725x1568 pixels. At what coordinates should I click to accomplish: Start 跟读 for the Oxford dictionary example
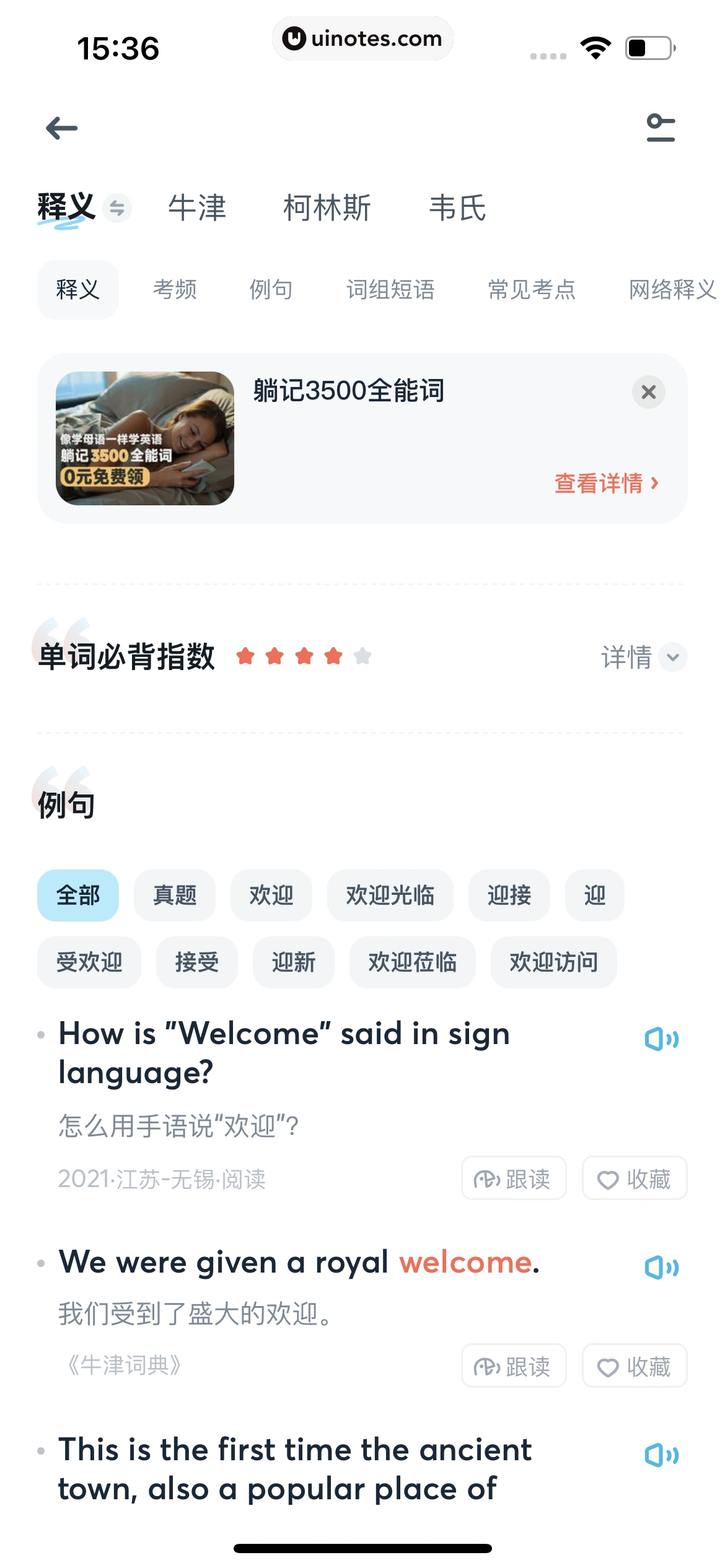pyautogui.click(x=514, y=1367)
